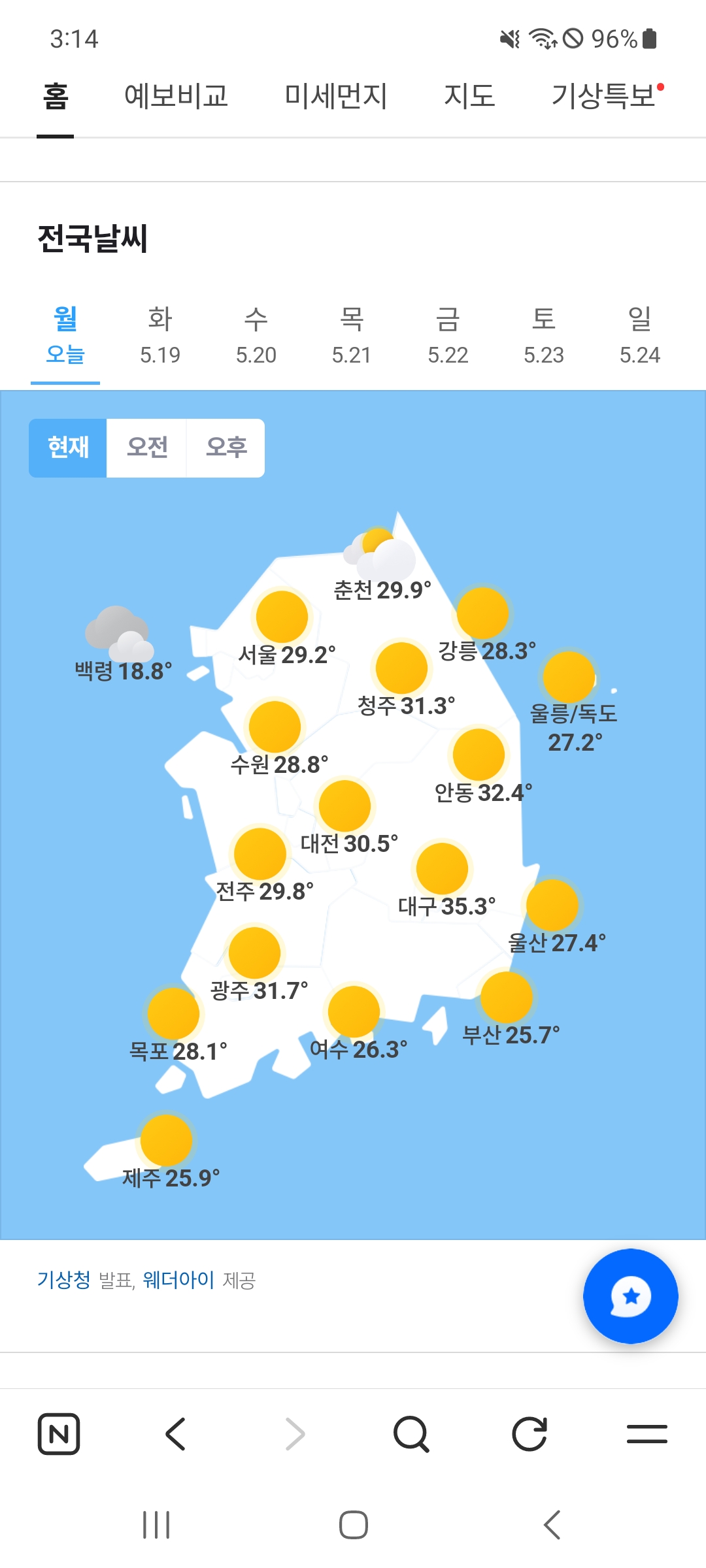706x1568 pixels.
Task: Switch to the 예보비교 tab
Action: coord(176,96)
